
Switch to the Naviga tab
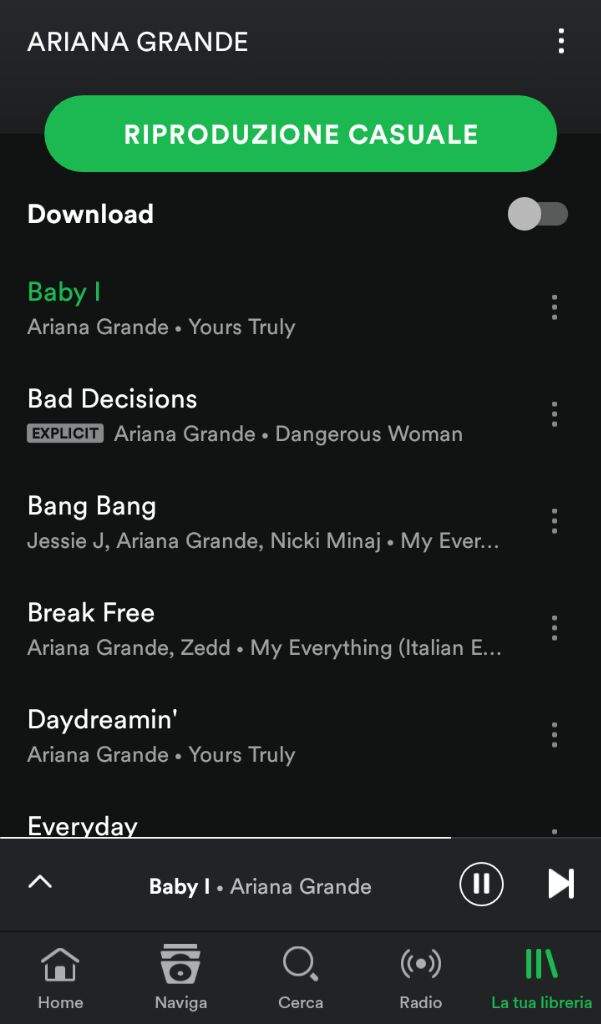pyautogui.click(x=180, y=978)
